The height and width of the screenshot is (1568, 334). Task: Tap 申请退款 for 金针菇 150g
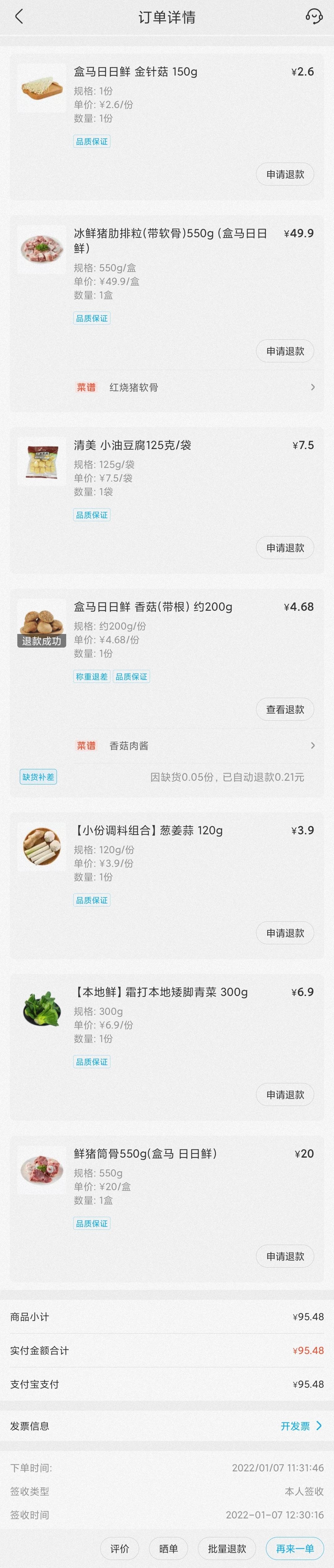(x=285, y=174)
